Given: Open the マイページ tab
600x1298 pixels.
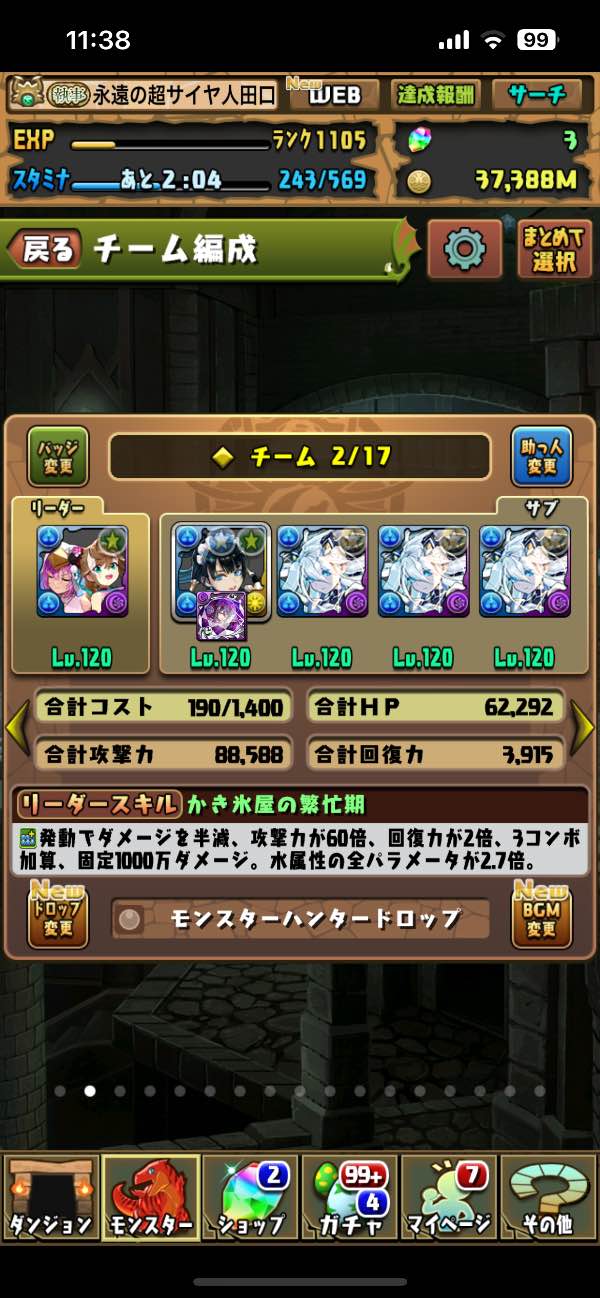Looking at the screenshot, I should [x=449, y=1197].
